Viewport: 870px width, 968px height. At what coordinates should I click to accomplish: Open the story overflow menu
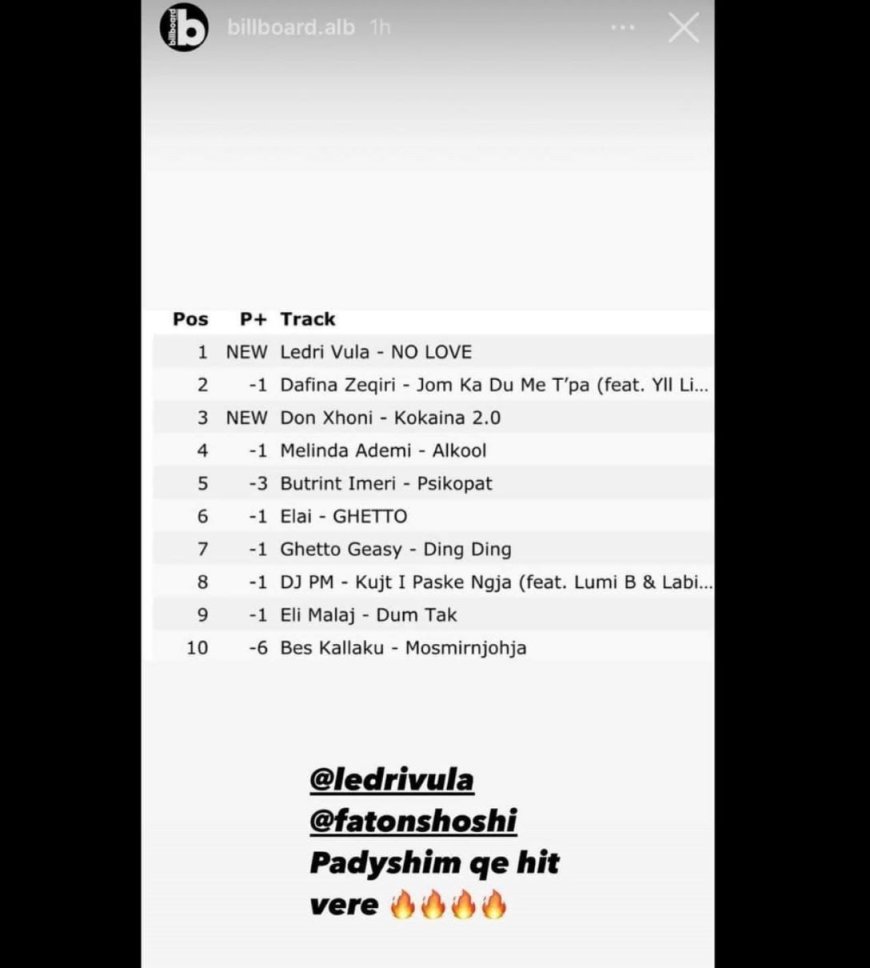623,28
